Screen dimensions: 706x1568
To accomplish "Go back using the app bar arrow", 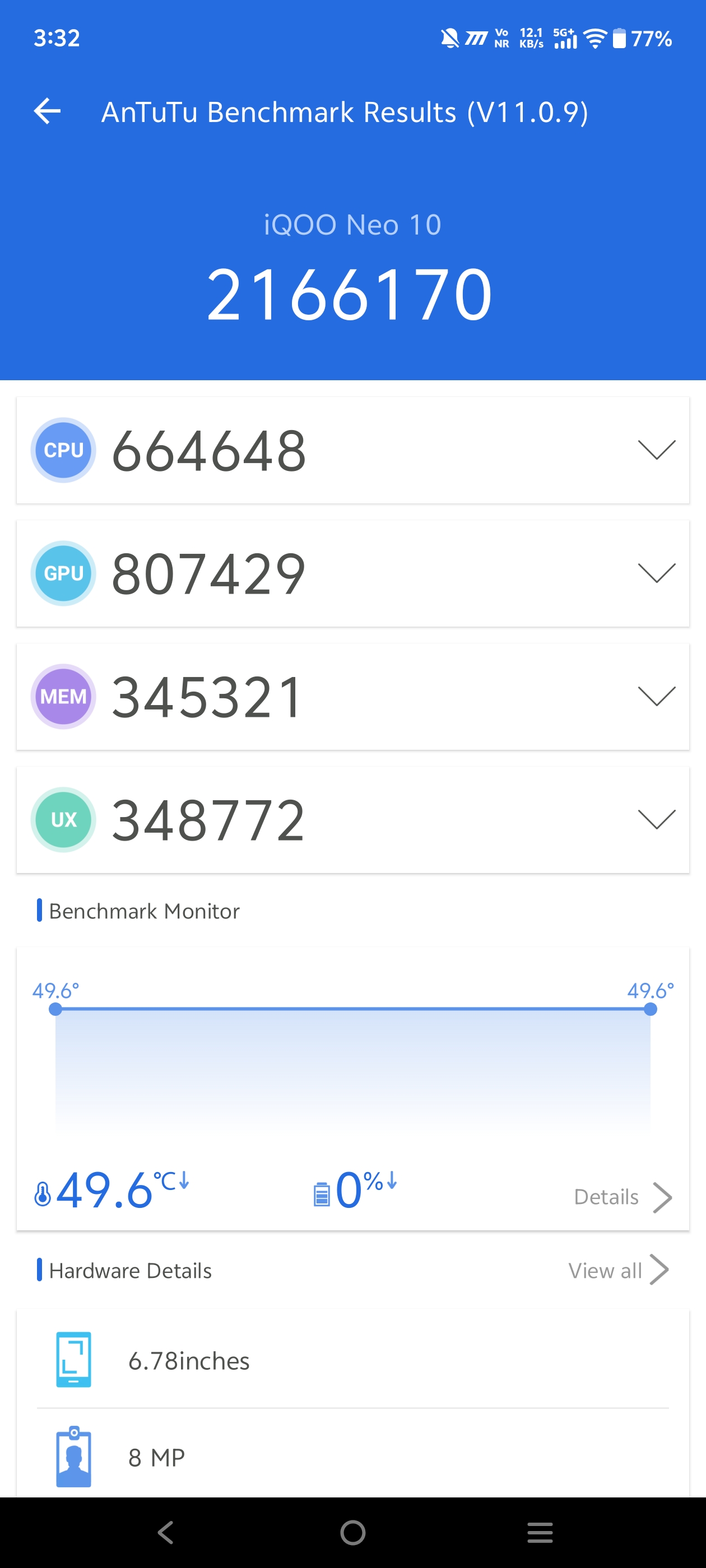I will [x=48, y=111].
